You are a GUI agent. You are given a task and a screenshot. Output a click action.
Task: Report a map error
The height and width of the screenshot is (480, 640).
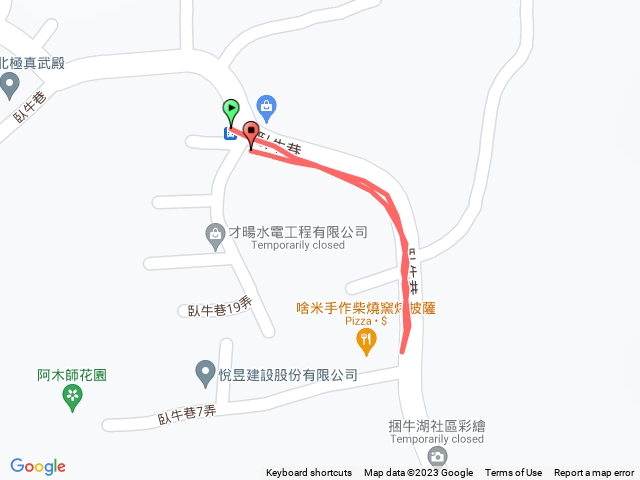coord(594,473)
